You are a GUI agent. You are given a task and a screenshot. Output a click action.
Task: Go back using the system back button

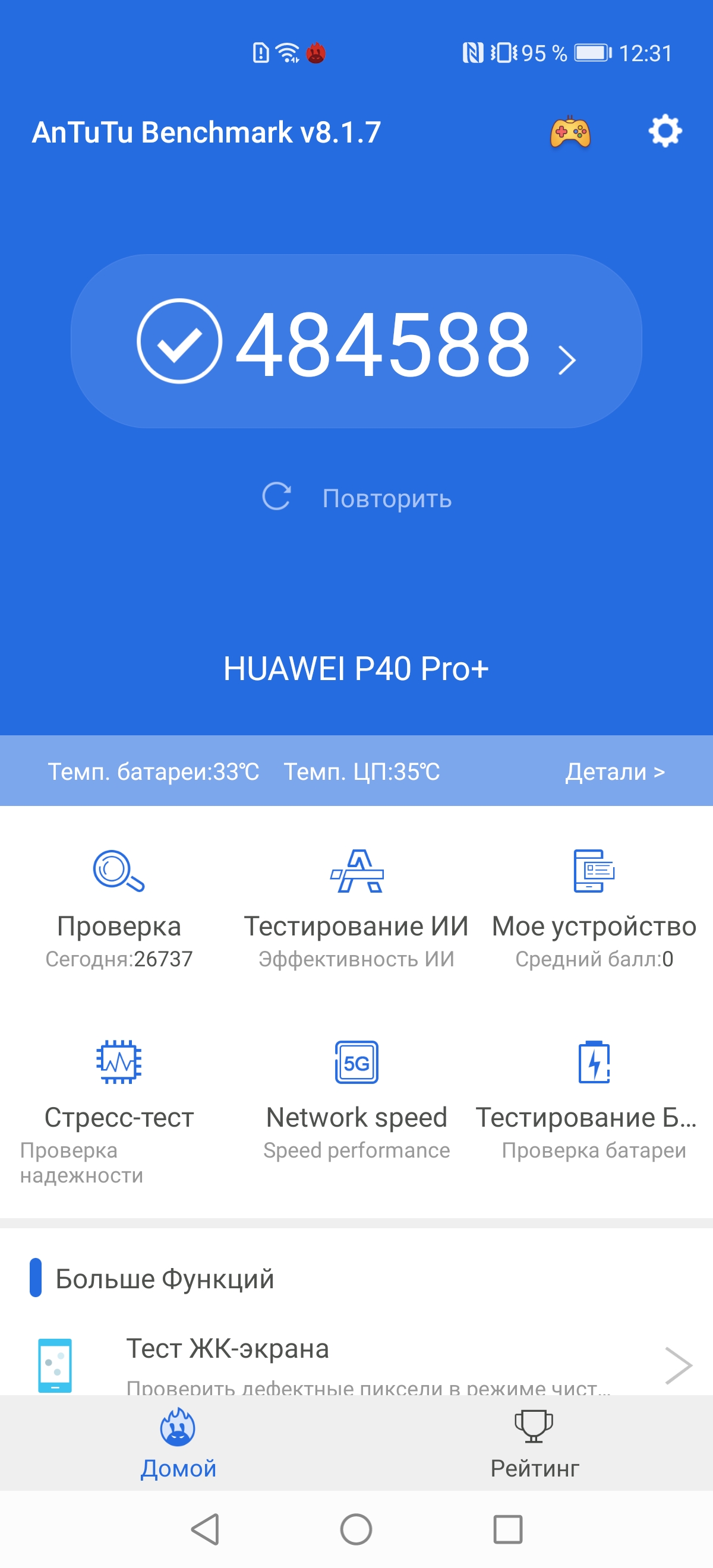pos(205,1528)
